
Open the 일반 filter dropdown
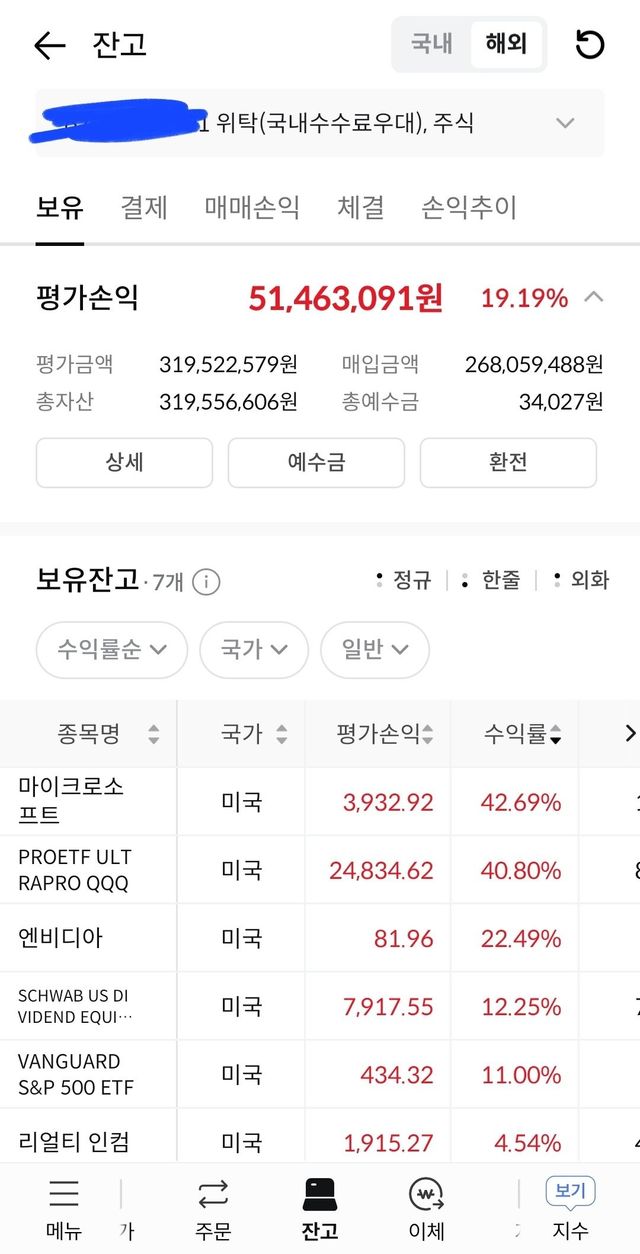375,650
